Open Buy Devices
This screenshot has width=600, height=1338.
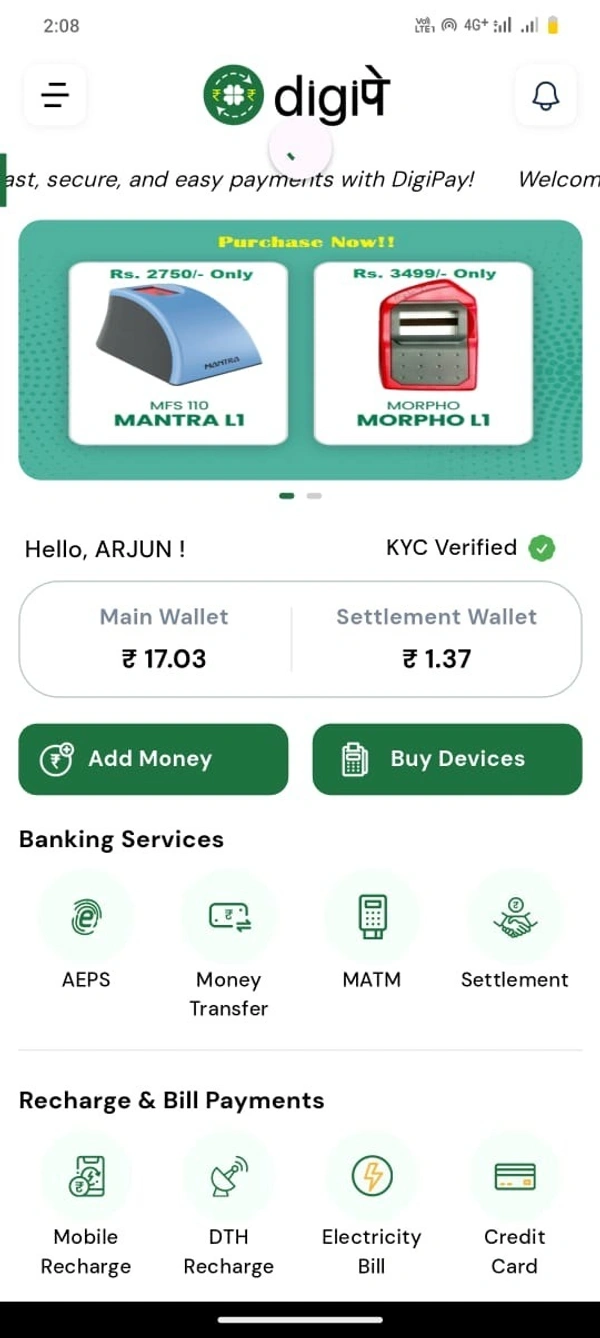point(447,759)
